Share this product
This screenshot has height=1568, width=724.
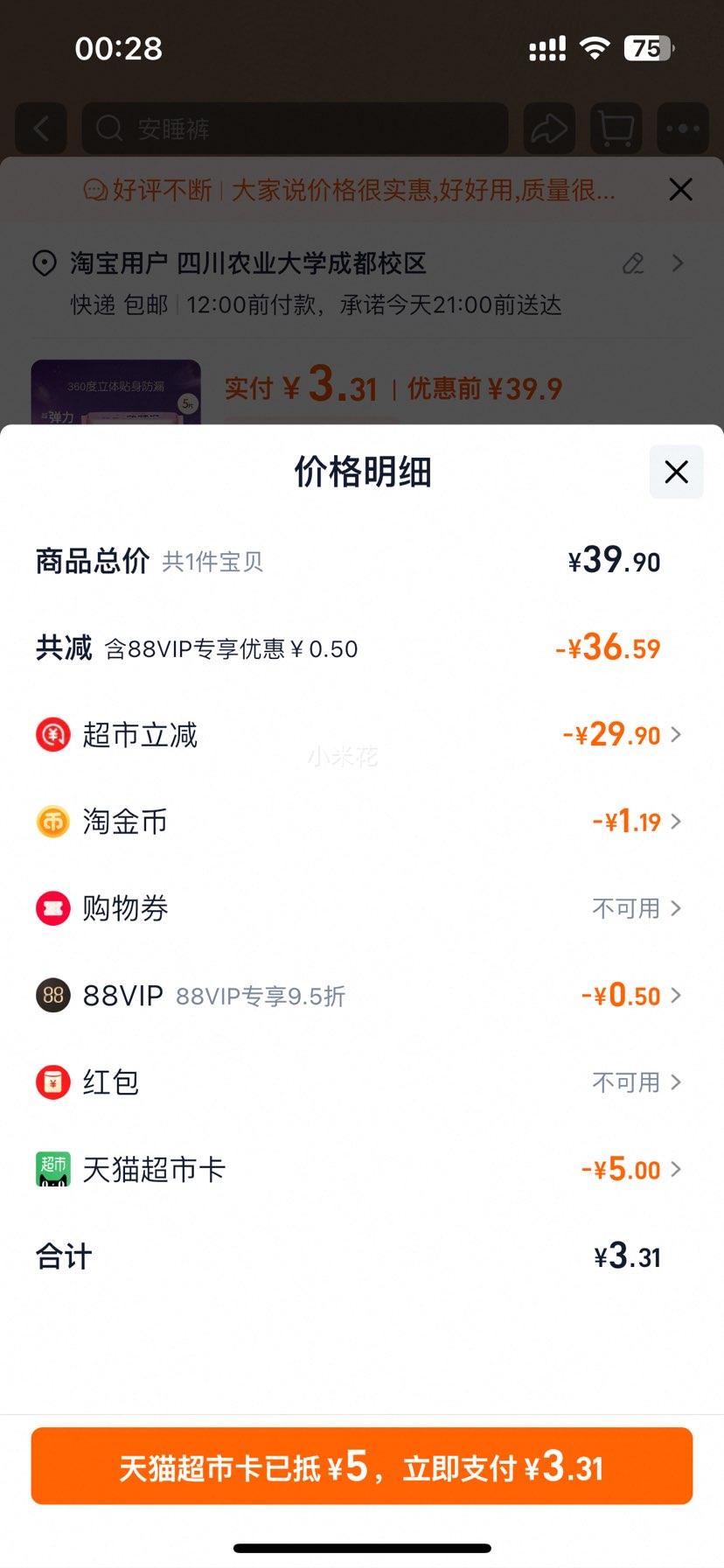tap(549, 129)
